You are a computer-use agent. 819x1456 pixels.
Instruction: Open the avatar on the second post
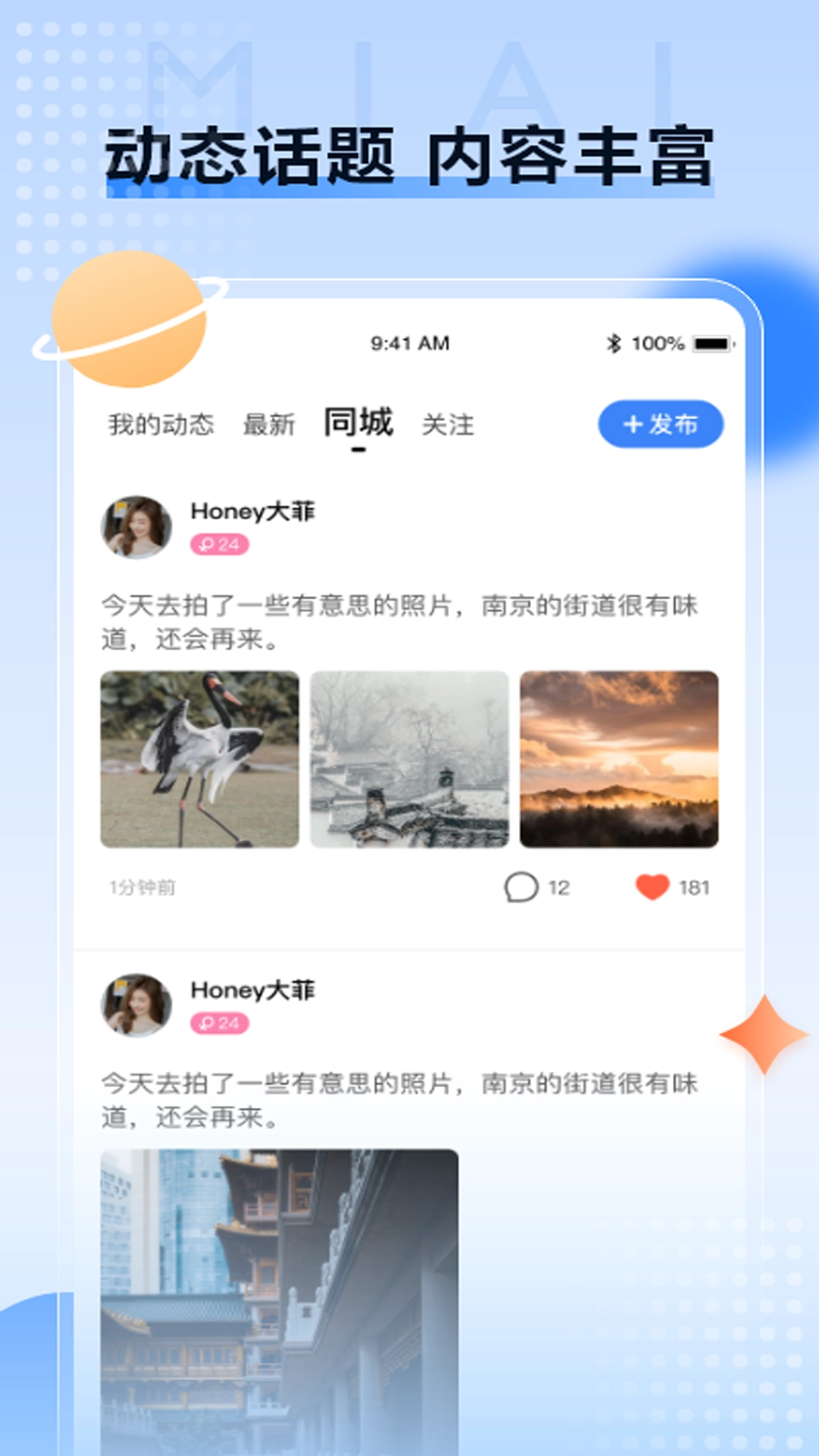[136, 1006]
